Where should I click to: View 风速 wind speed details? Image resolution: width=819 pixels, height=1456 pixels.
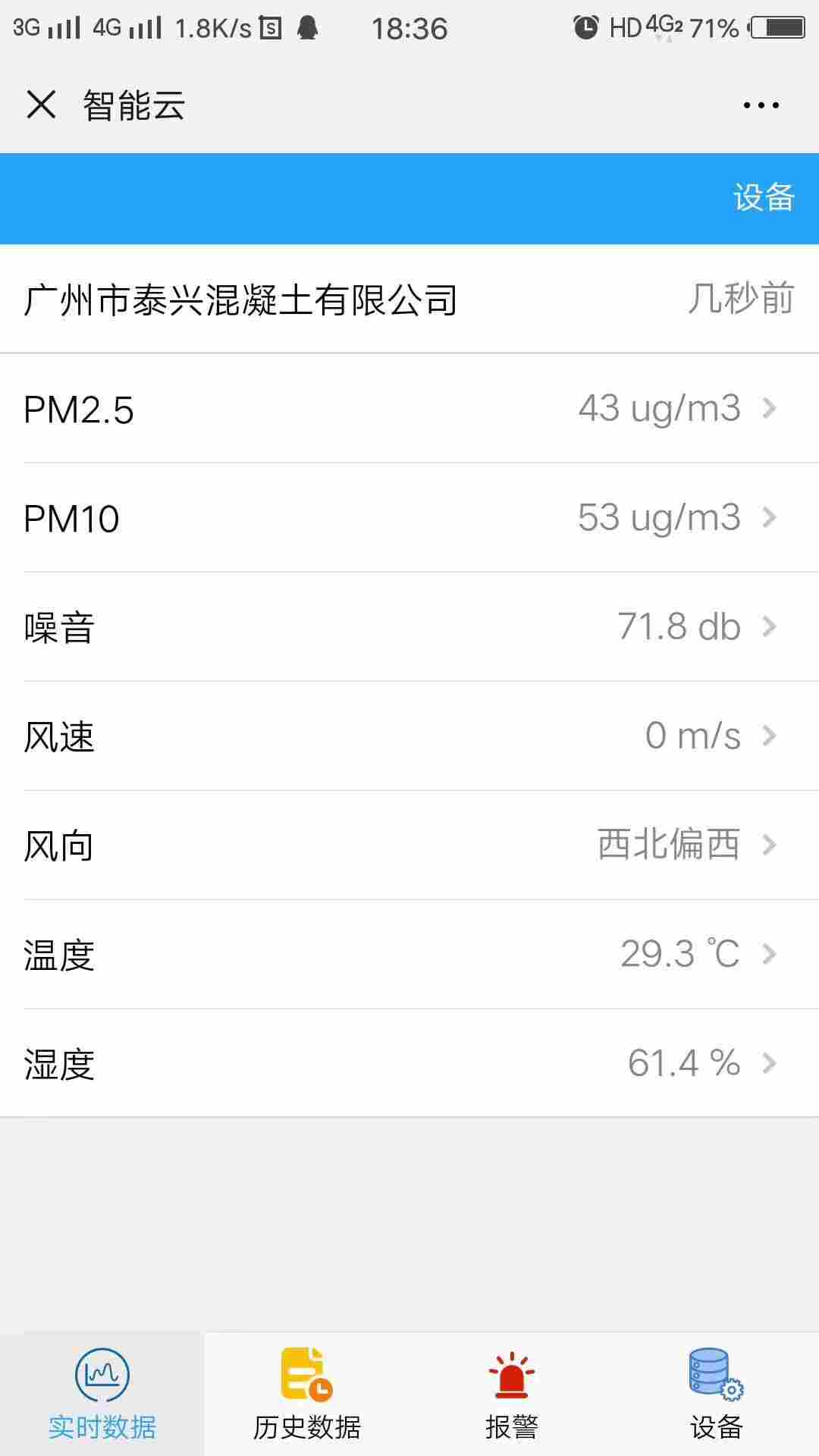[409, 736]
